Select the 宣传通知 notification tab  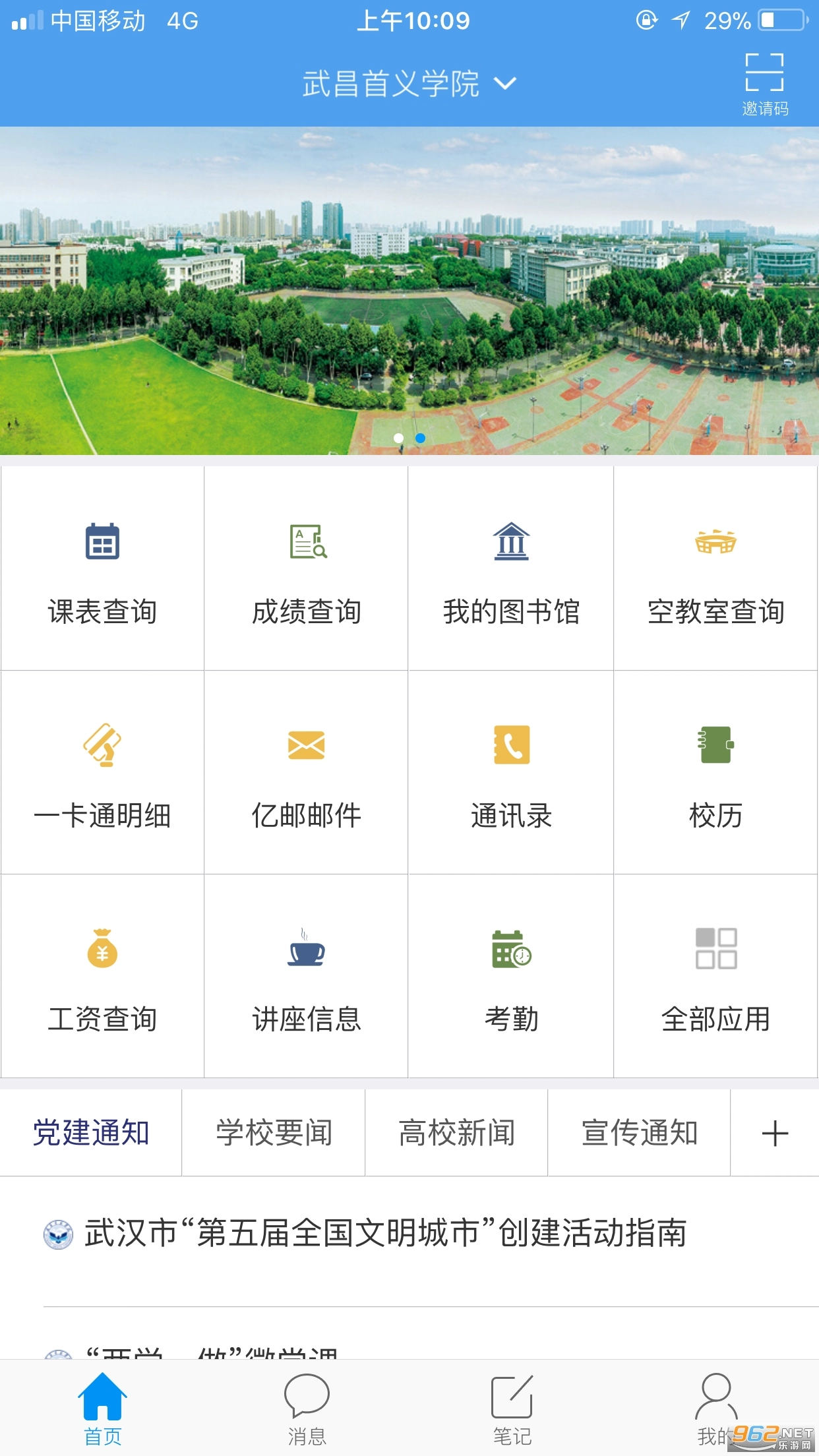[639, 1132]
